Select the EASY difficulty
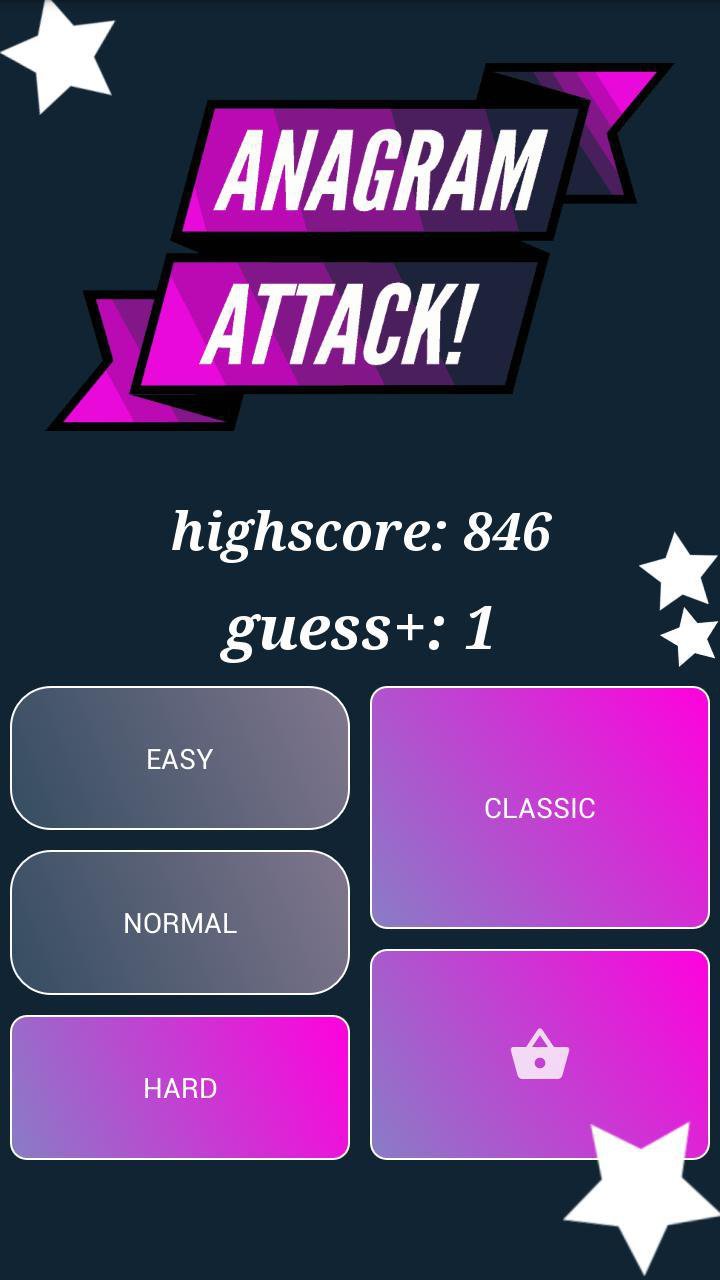 pyautogui.click(x=180, y=758)
